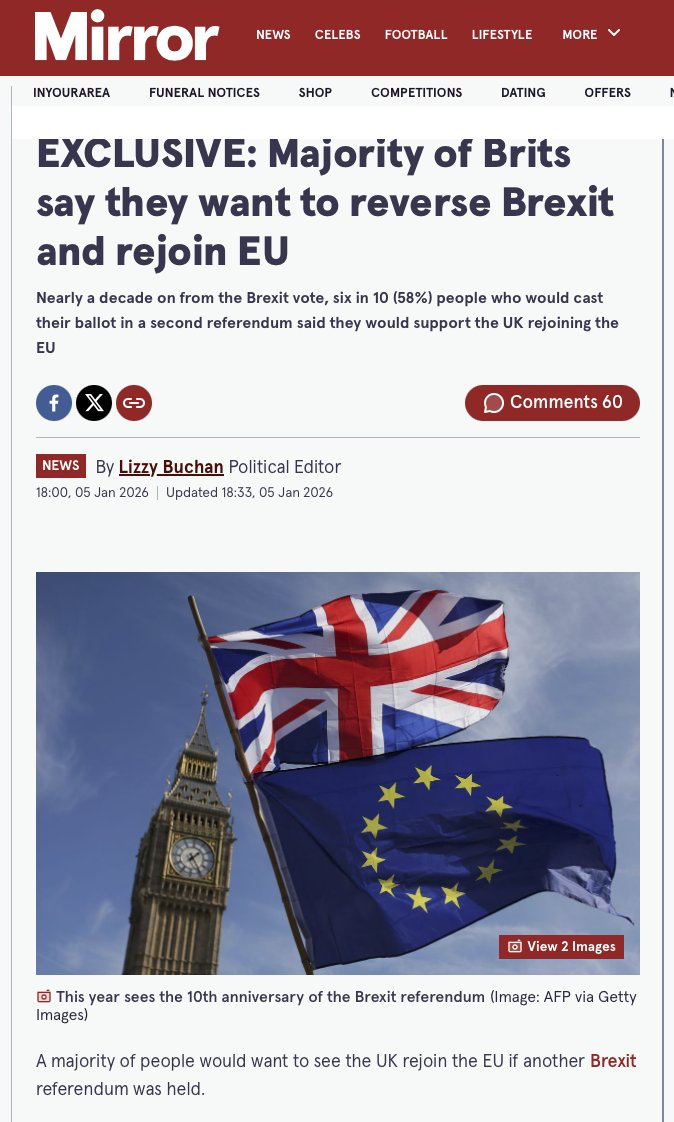Open the Dating link
Image resolution: width=674 pixels, height=1122 pixels.
[523, 93]
